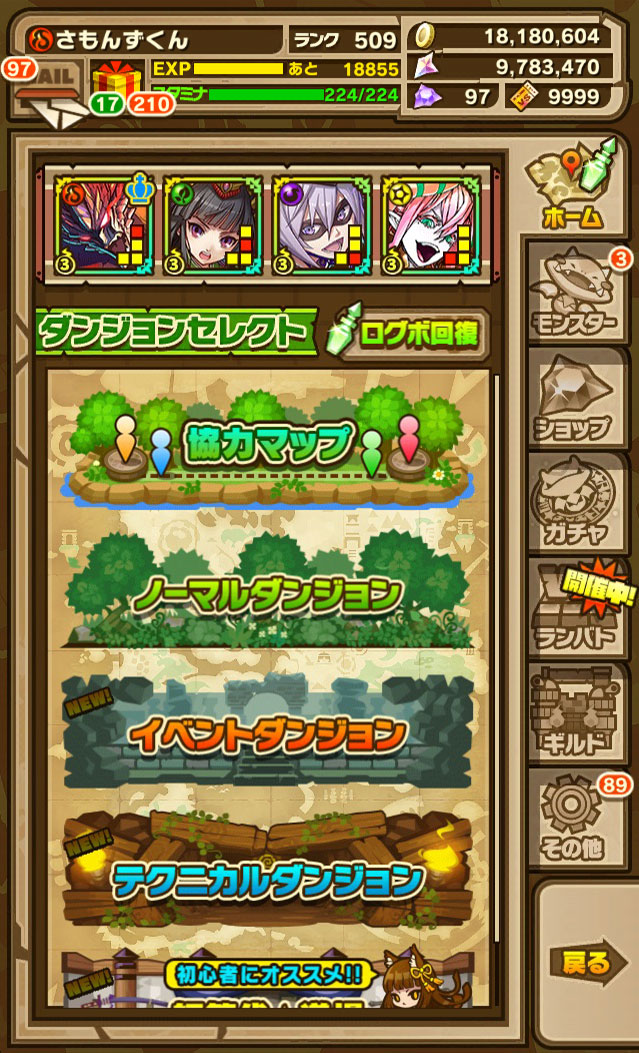Select the pink-haired team monster
Image resolution: width=639 pixels, height=1053 pixels.
point(429,224)
